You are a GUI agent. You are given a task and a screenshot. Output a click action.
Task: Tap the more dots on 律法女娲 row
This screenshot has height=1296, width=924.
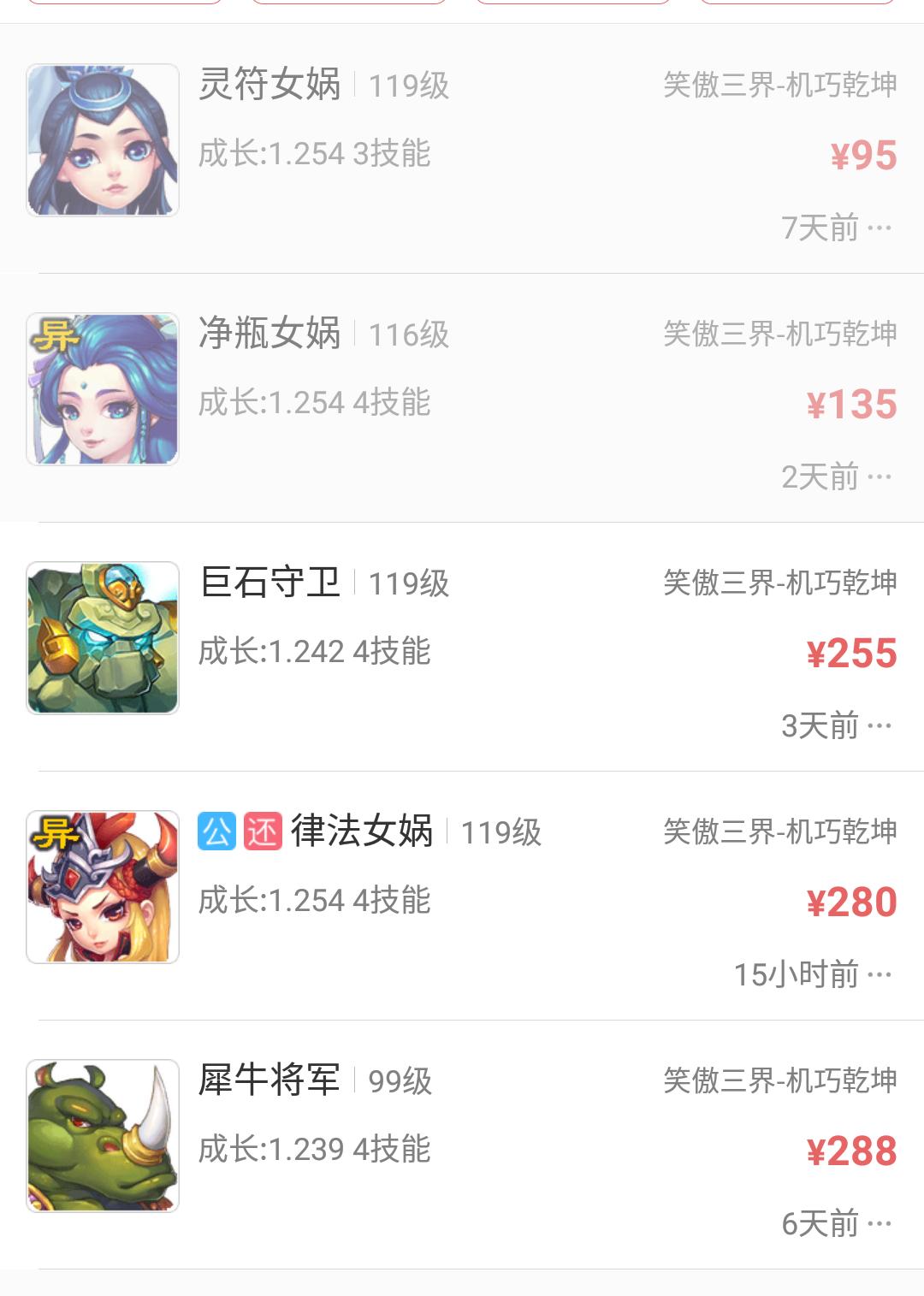879,975
